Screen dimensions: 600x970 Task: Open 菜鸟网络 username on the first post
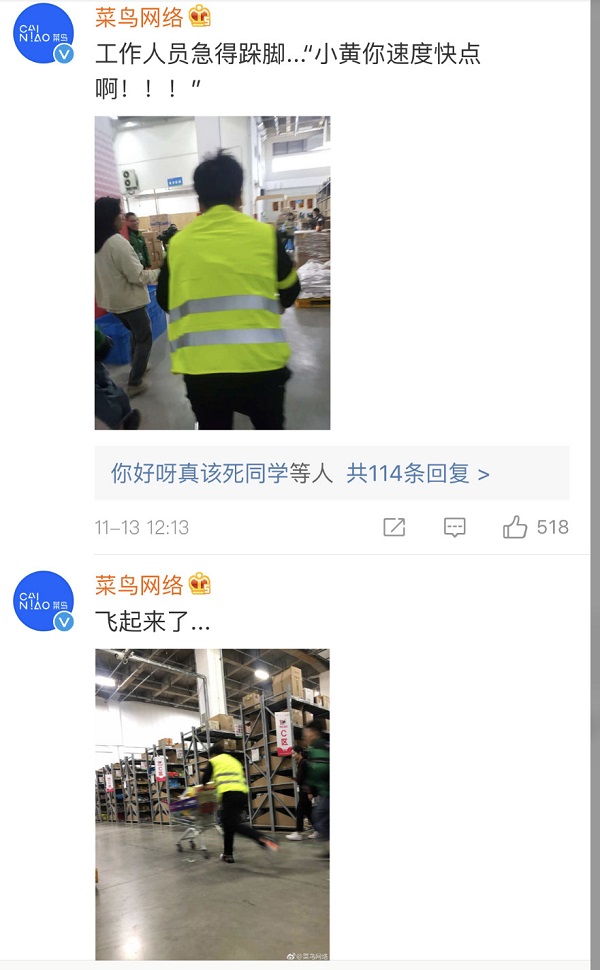pyautogui.click(x=139, y=17)
